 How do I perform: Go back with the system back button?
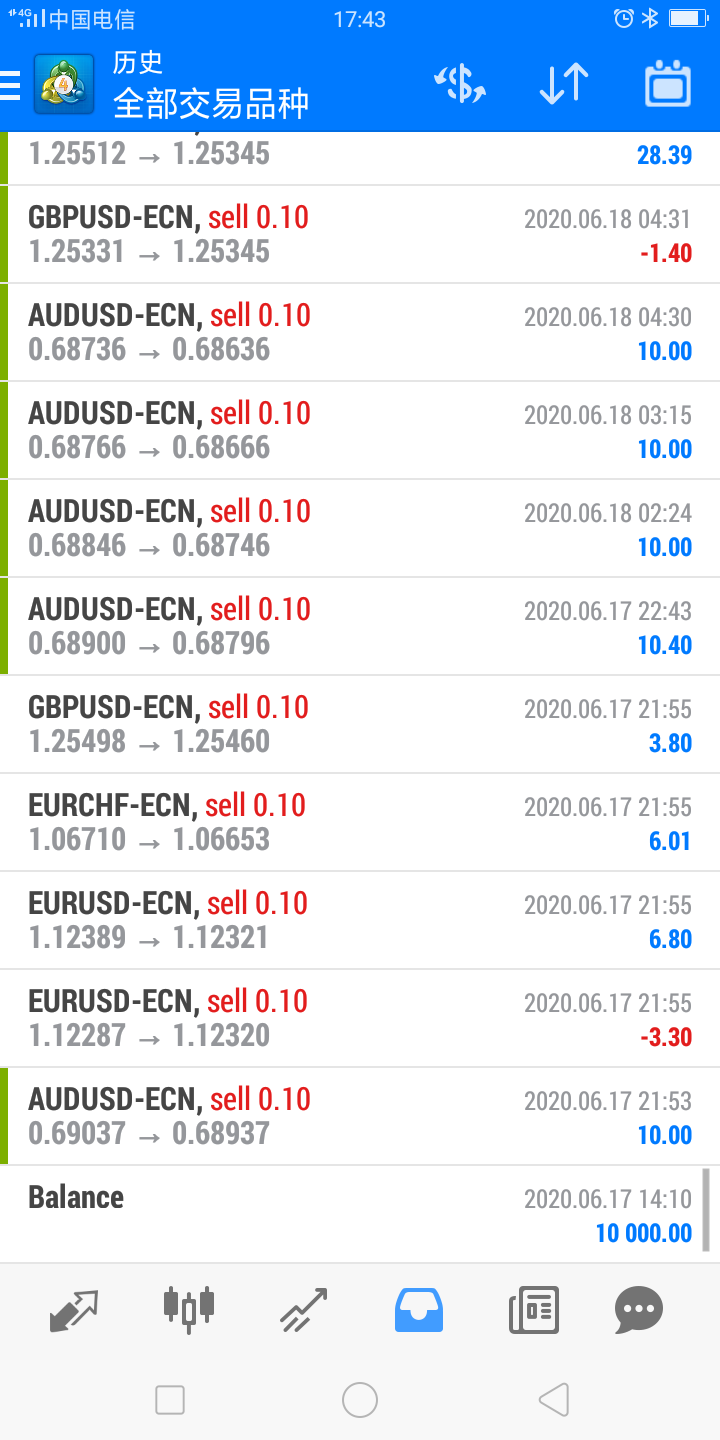click(553, 1400)
